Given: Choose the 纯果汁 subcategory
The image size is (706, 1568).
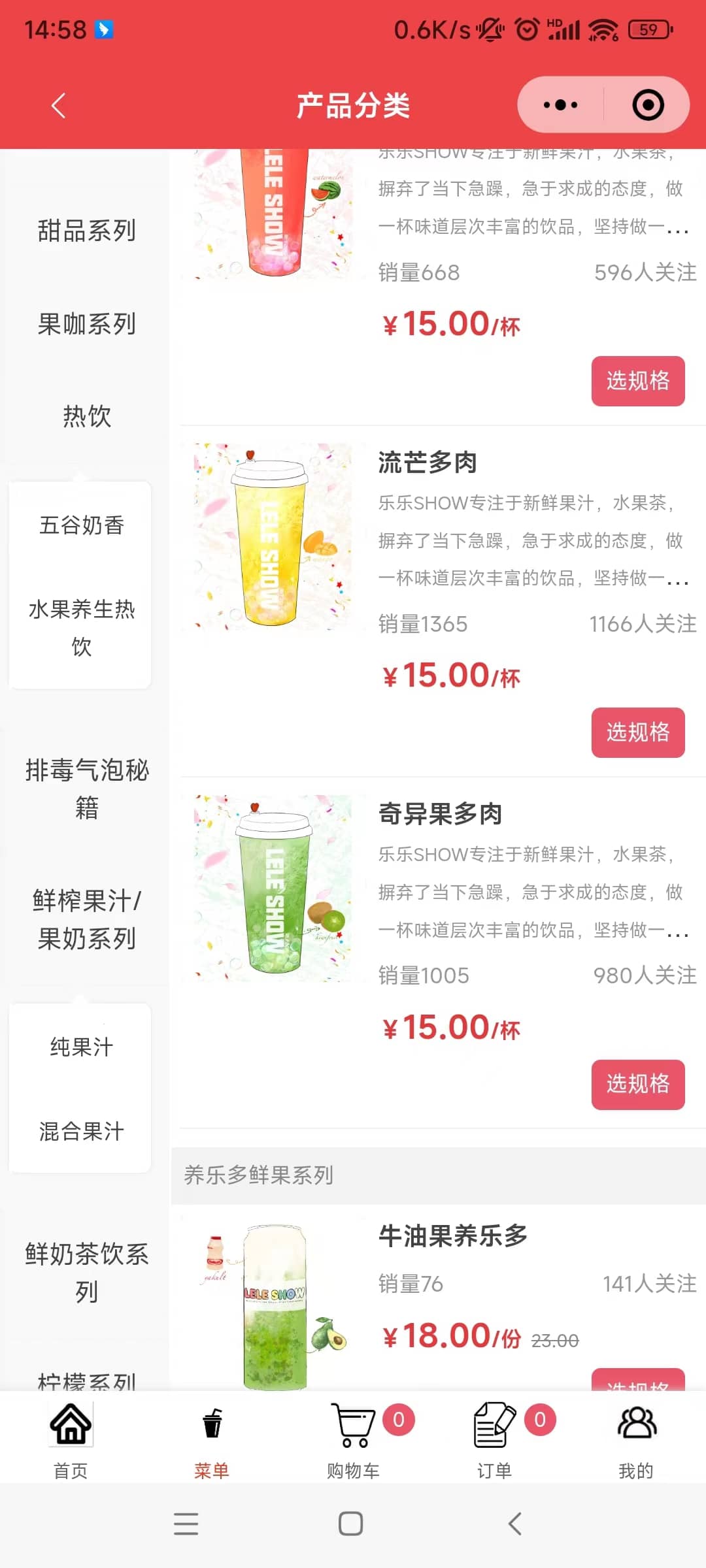Looking at the screenshot, I should (x=81, y=1047).
